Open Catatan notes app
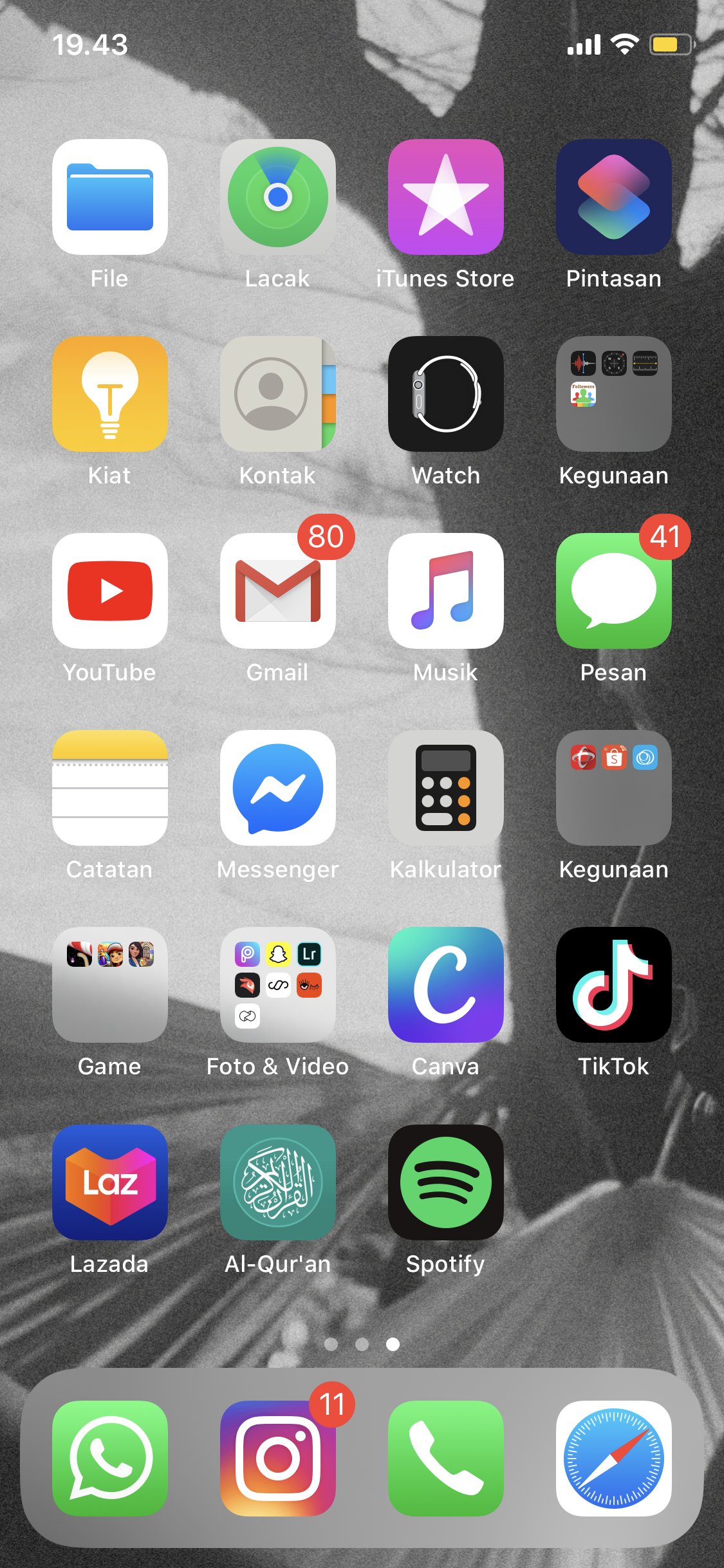Viewport: 724px width, 1568px height. click(x=110, y=788)
